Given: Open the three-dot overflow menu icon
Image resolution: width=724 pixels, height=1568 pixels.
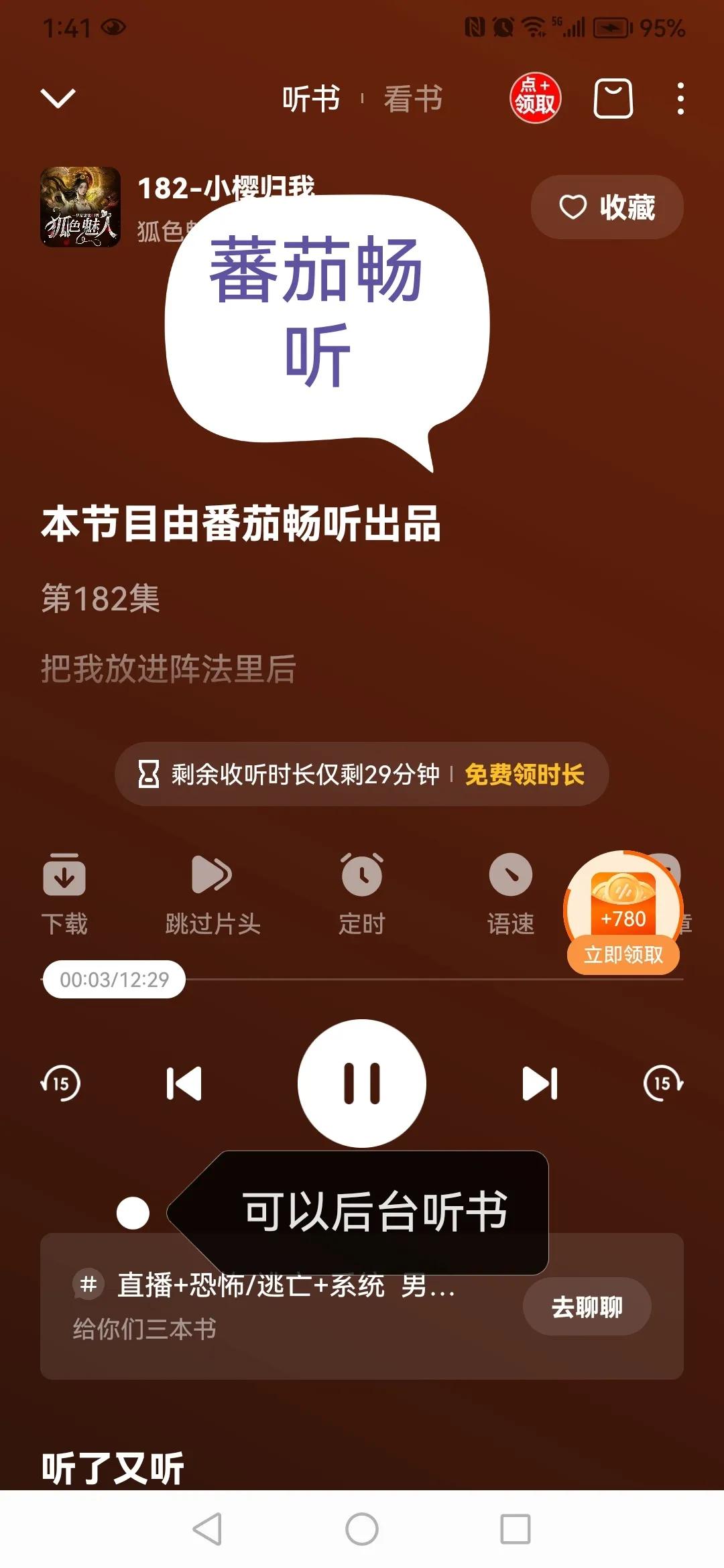Looking at the screenshot, I should tap(682, 98).
